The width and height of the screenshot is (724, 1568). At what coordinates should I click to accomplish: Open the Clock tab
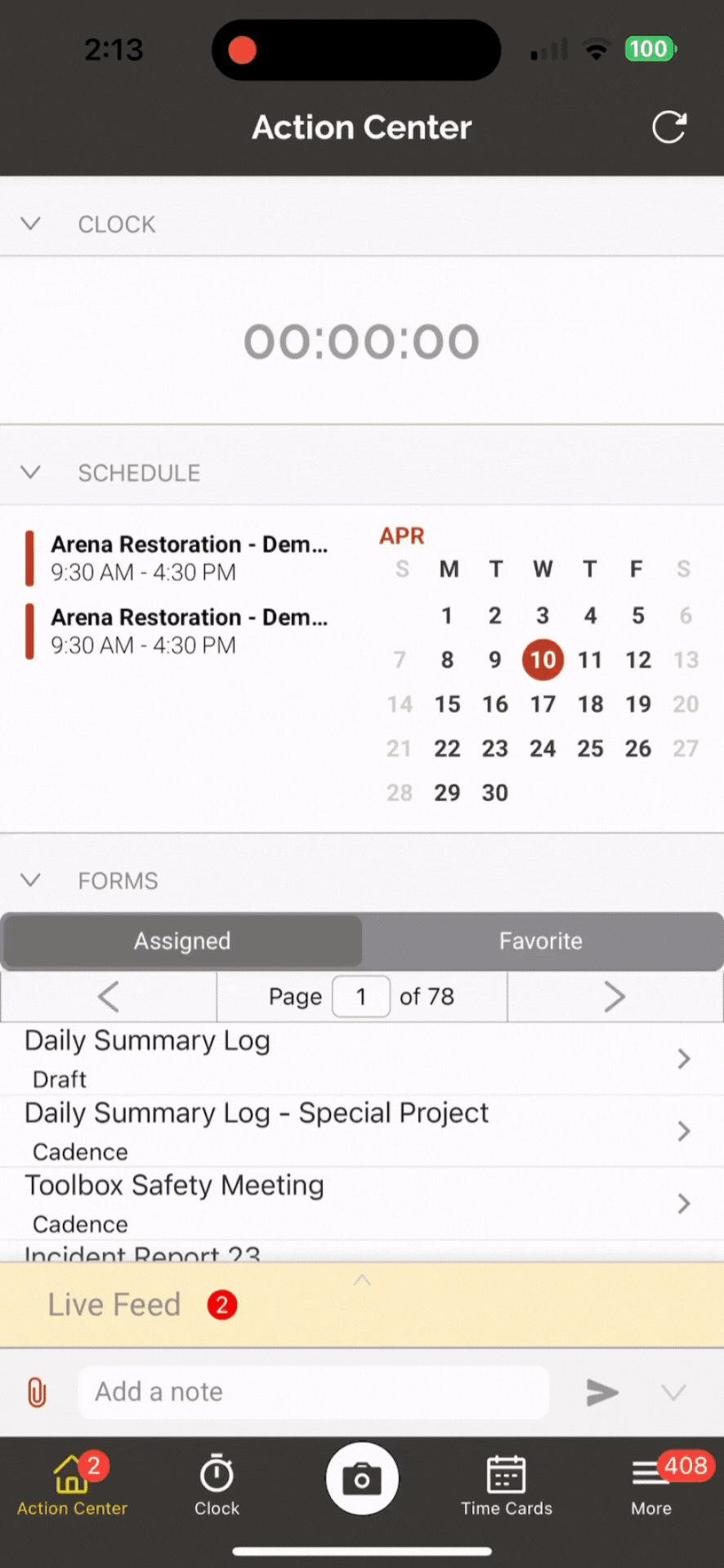(217, 1485)
